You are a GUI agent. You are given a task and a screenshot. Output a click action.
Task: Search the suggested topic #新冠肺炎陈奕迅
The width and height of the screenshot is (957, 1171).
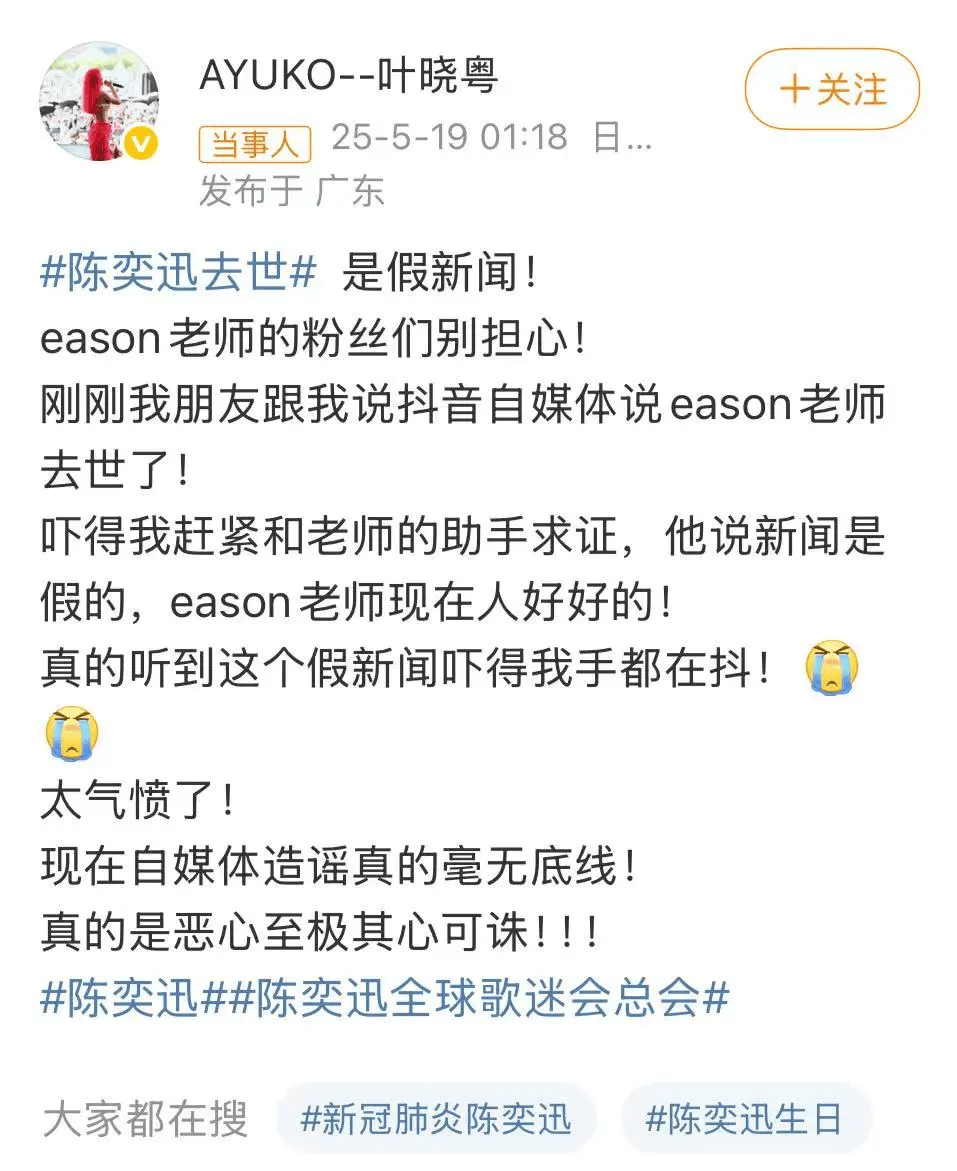pyautogui.click(x=436, y=1118)
